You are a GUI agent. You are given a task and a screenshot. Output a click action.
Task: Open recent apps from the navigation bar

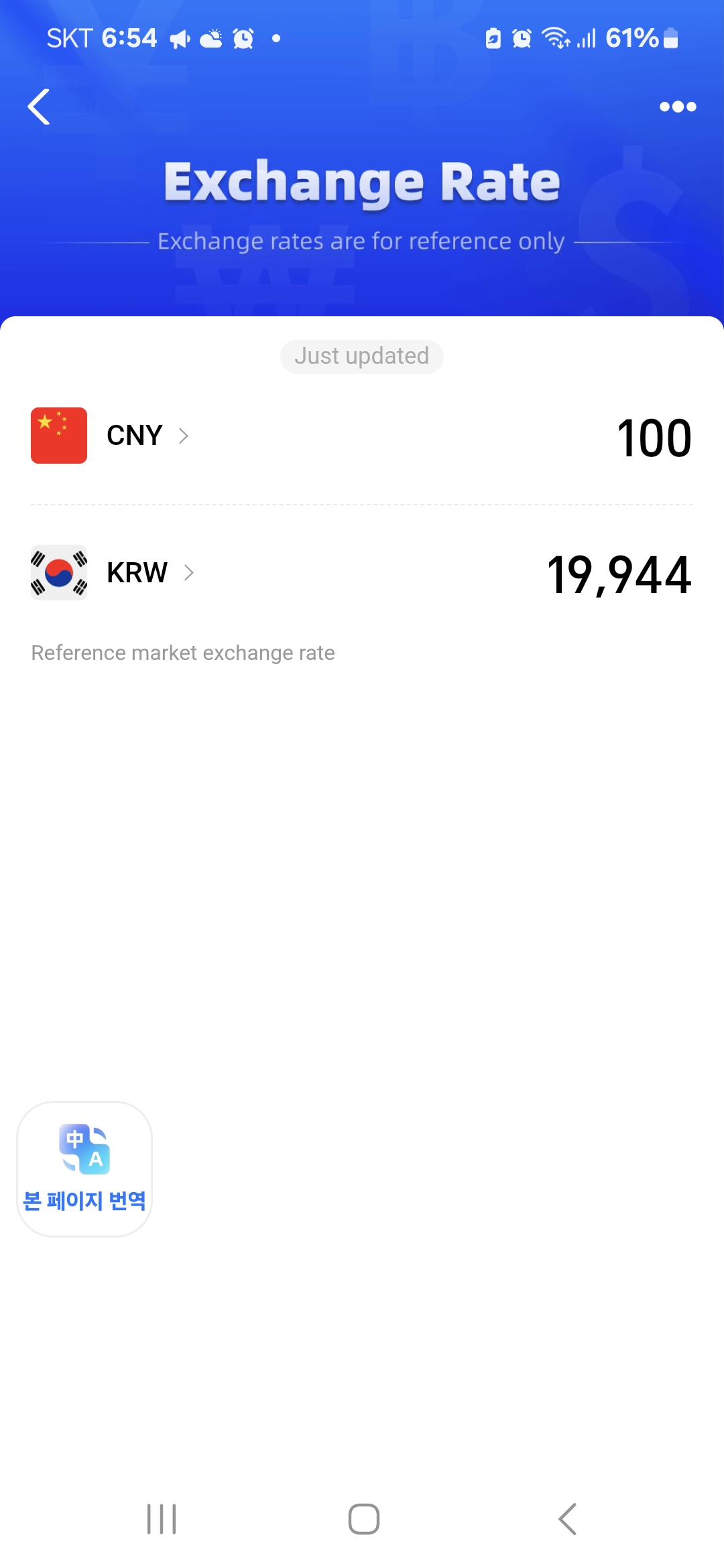coord(162,1519)
